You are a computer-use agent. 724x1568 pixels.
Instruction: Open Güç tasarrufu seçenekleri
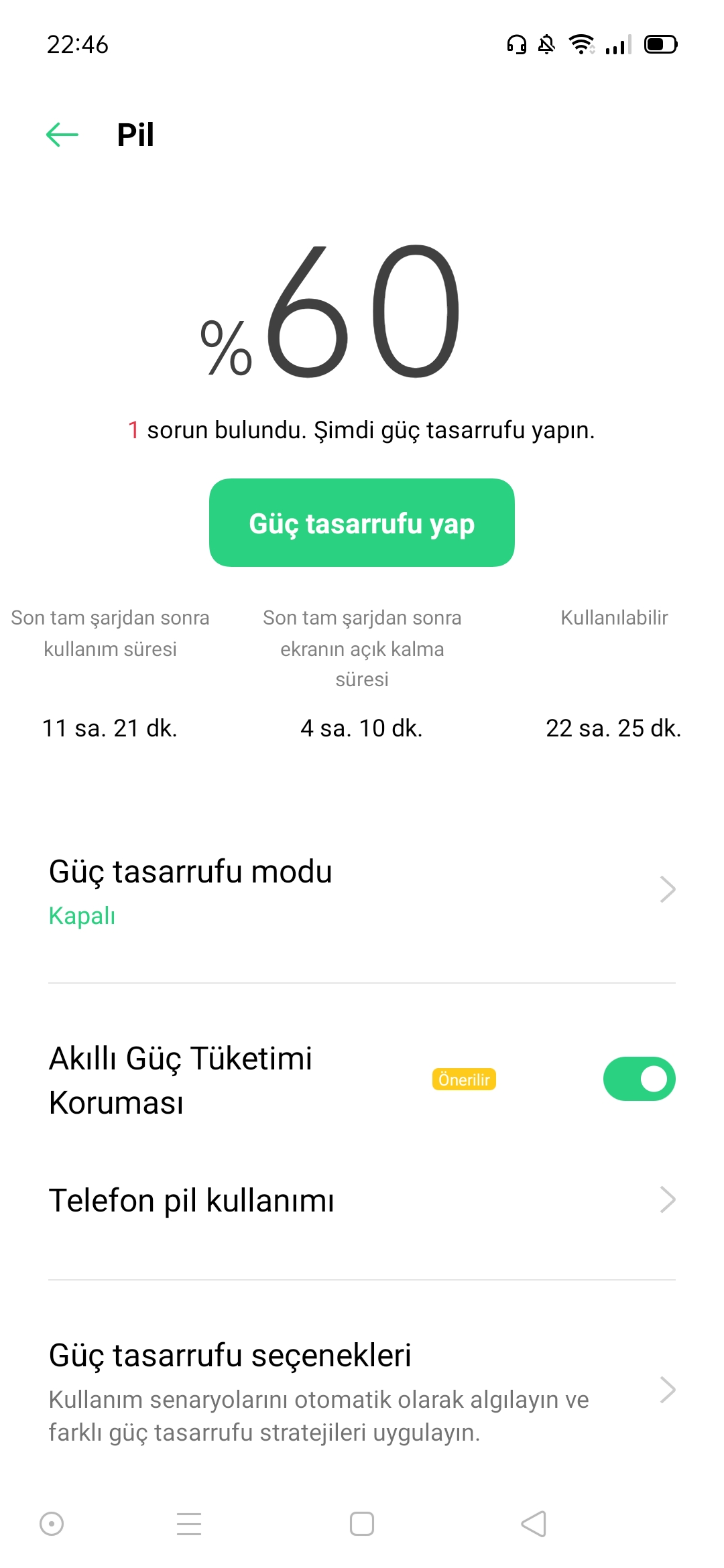point(362,1390)
